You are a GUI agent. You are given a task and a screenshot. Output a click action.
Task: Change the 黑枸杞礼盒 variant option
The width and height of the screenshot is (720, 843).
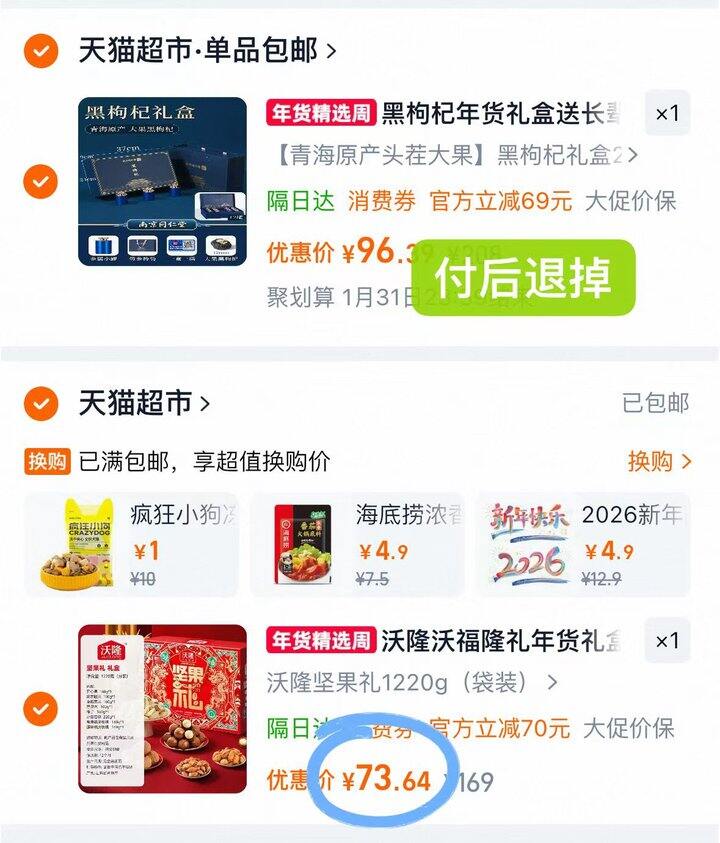(x=455, y=155)
